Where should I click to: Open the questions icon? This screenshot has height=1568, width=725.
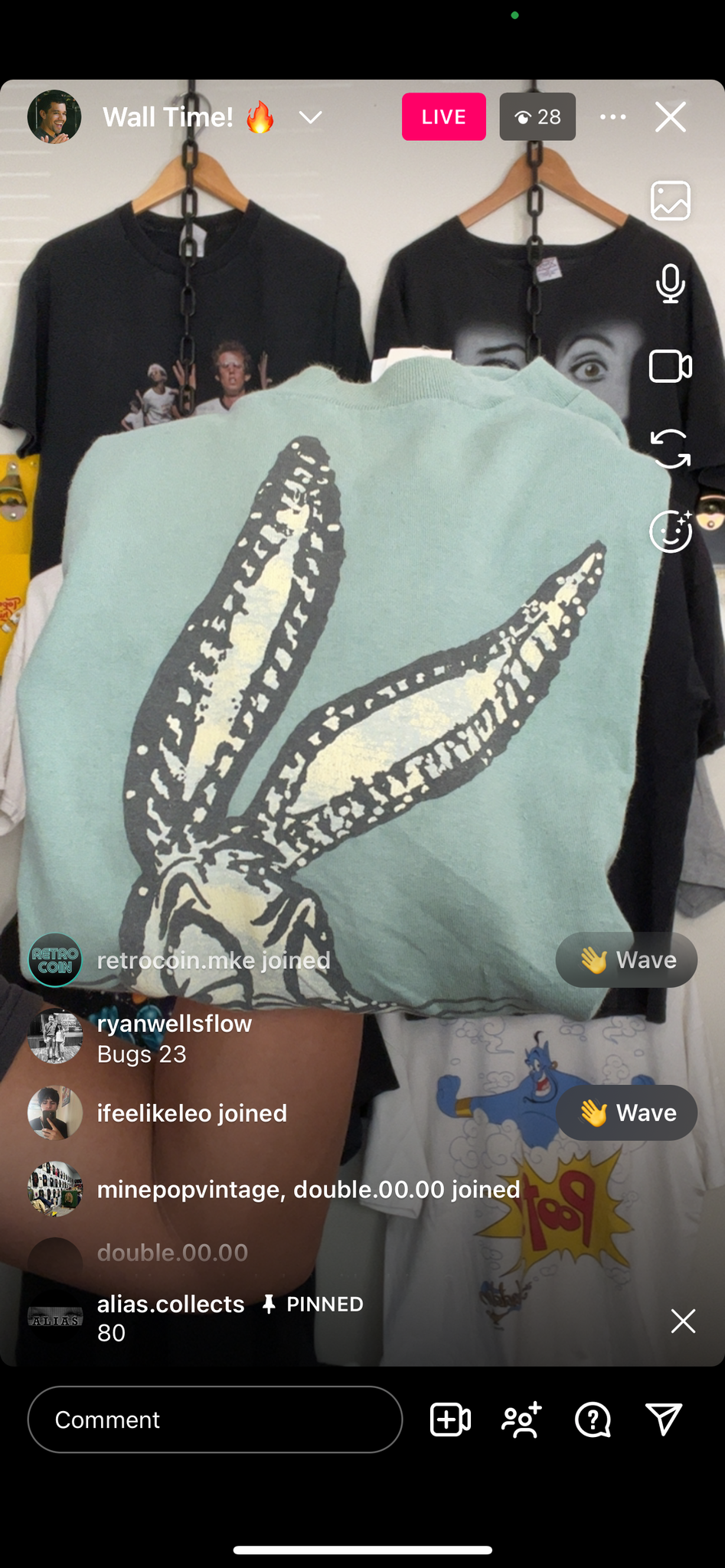[593, 1419]
